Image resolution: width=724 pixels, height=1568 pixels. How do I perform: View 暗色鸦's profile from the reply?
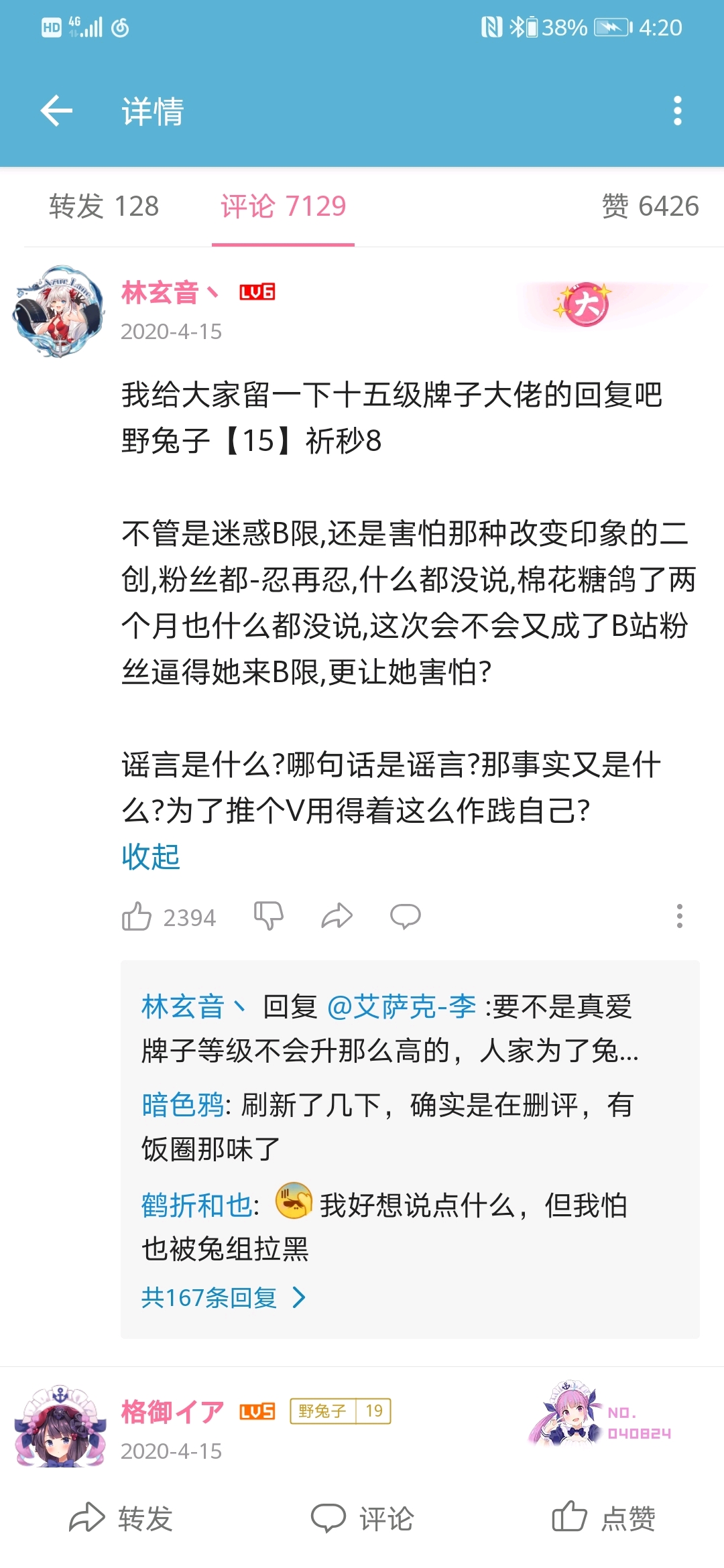(182, 1104)
